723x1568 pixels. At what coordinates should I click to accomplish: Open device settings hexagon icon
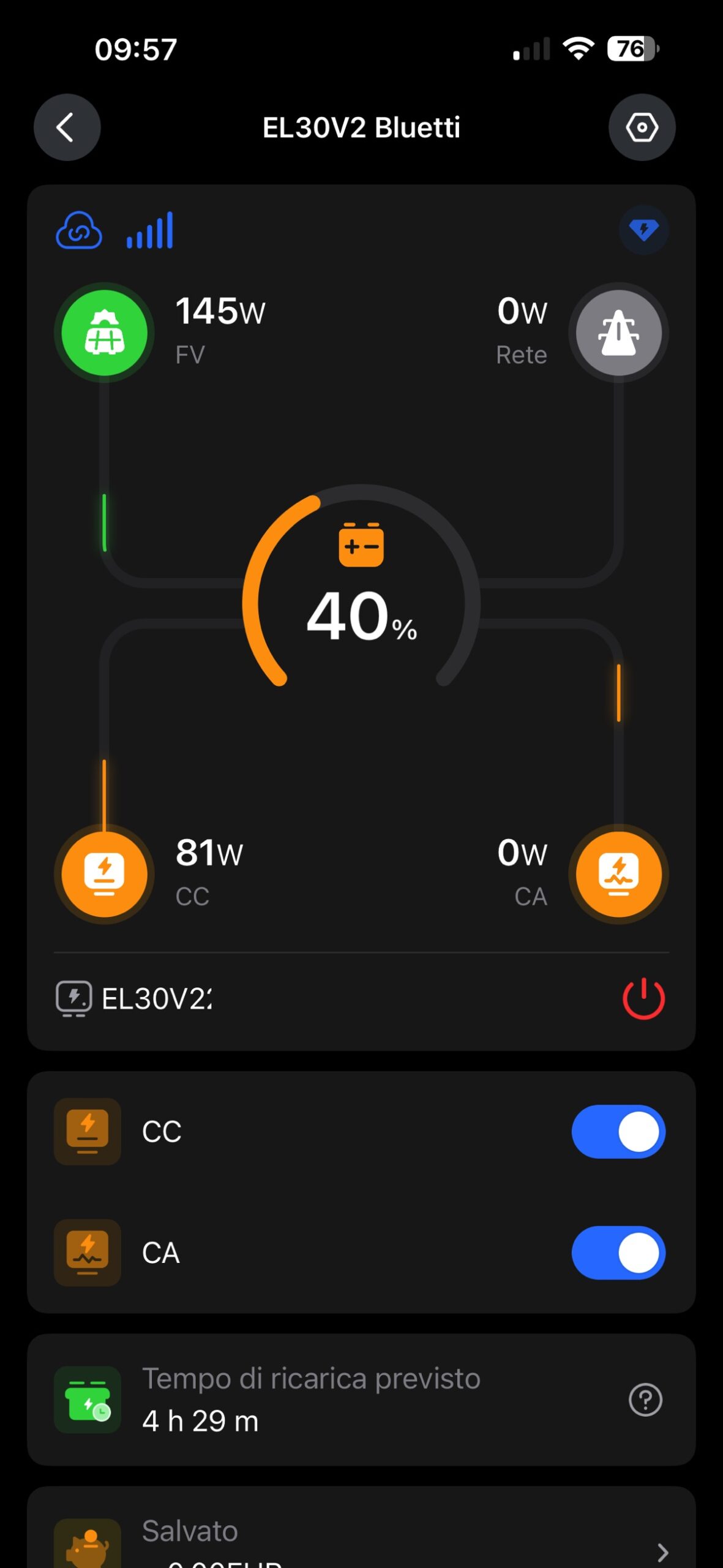coord(642,127)
